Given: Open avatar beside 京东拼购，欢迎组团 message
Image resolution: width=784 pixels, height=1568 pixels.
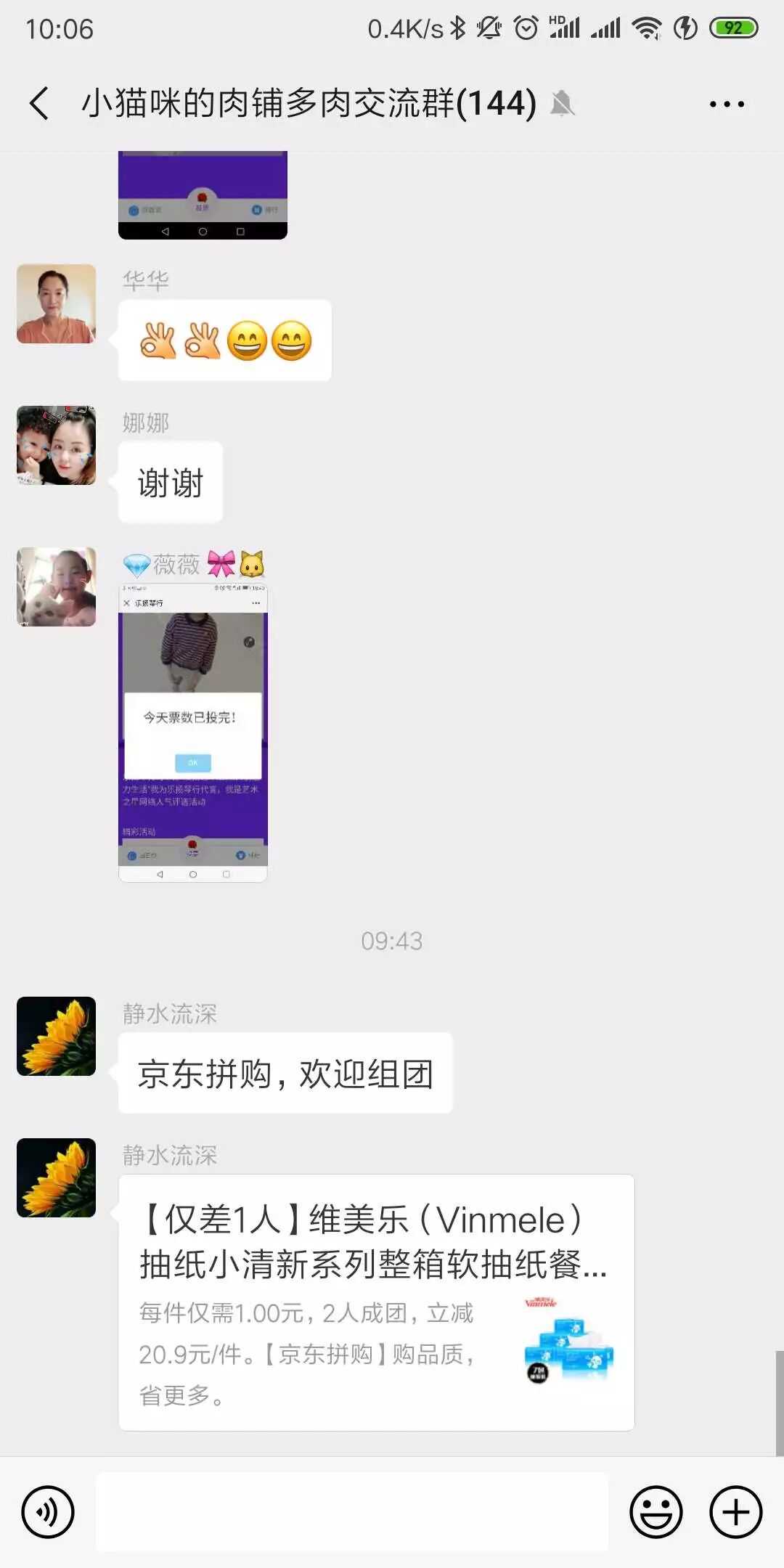Looking at the screenshot, I should pyautogui.click(x=57, y=1036).
